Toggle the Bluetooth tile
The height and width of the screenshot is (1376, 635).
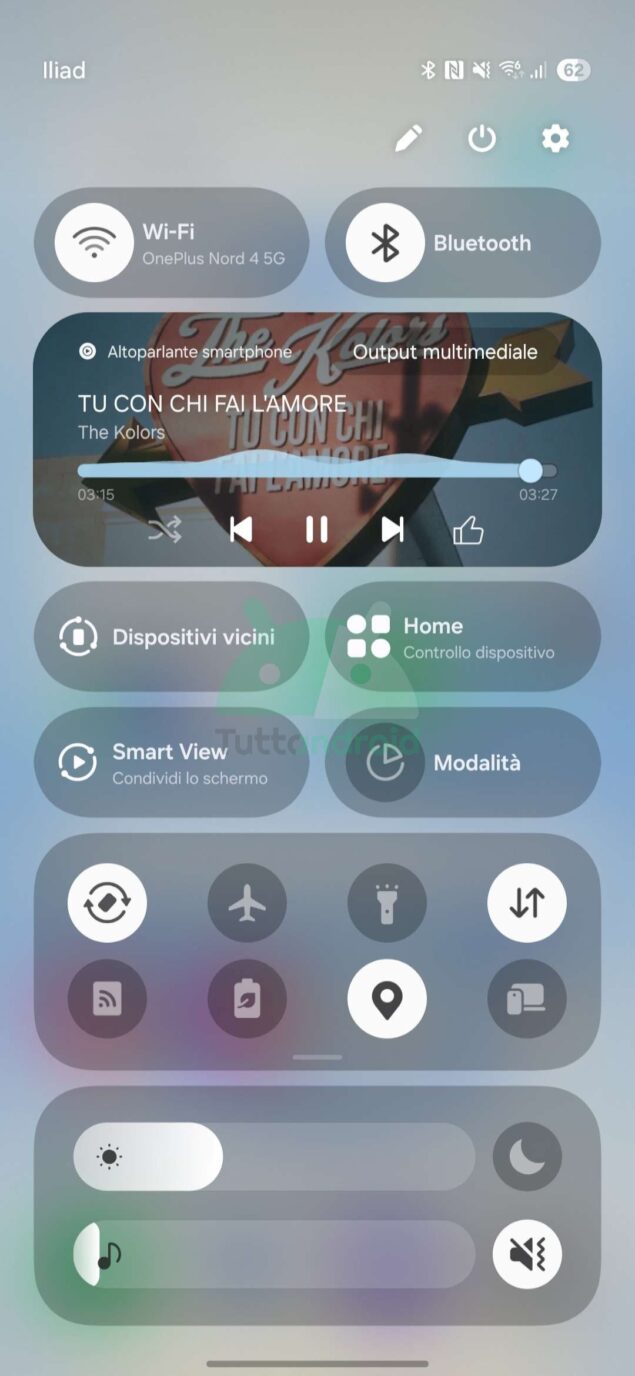tap(385, 243)
